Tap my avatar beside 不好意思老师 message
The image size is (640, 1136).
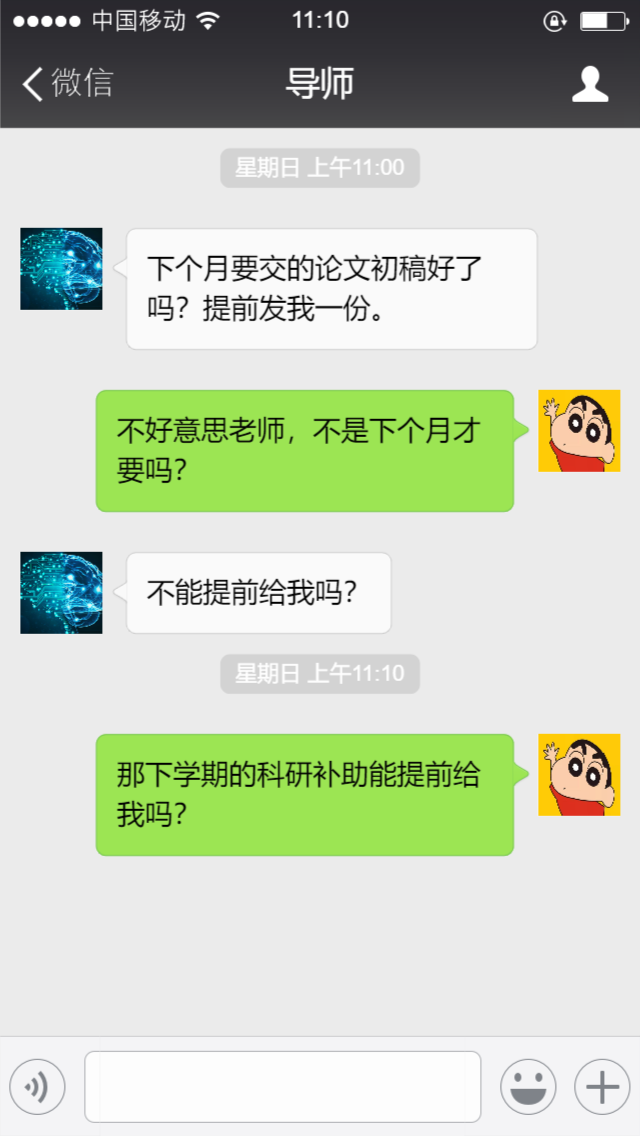[579, 431]
